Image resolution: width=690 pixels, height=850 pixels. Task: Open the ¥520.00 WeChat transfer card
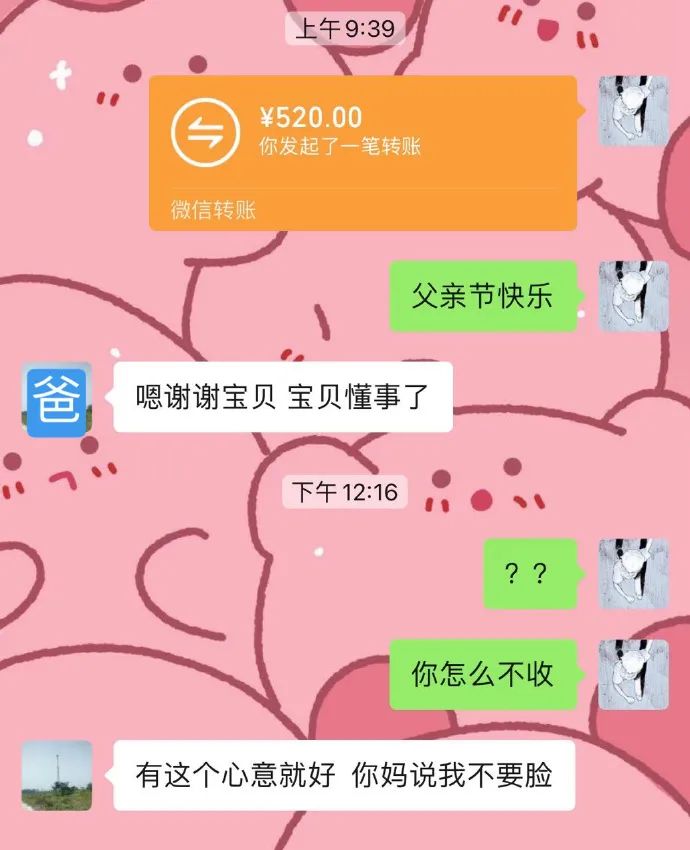pyautogui.click(x=362, y=151)
